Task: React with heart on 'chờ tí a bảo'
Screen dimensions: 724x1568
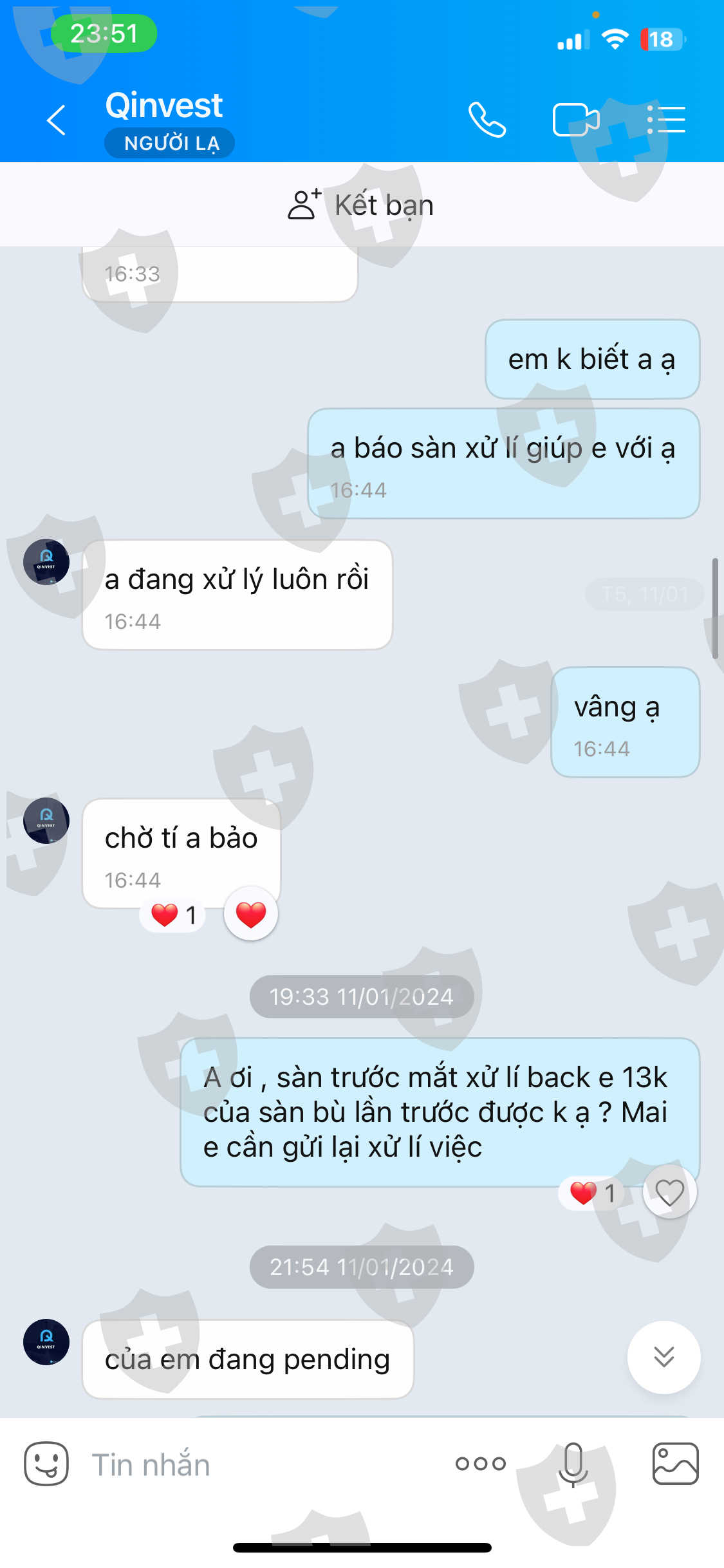Action: point(251,914)
